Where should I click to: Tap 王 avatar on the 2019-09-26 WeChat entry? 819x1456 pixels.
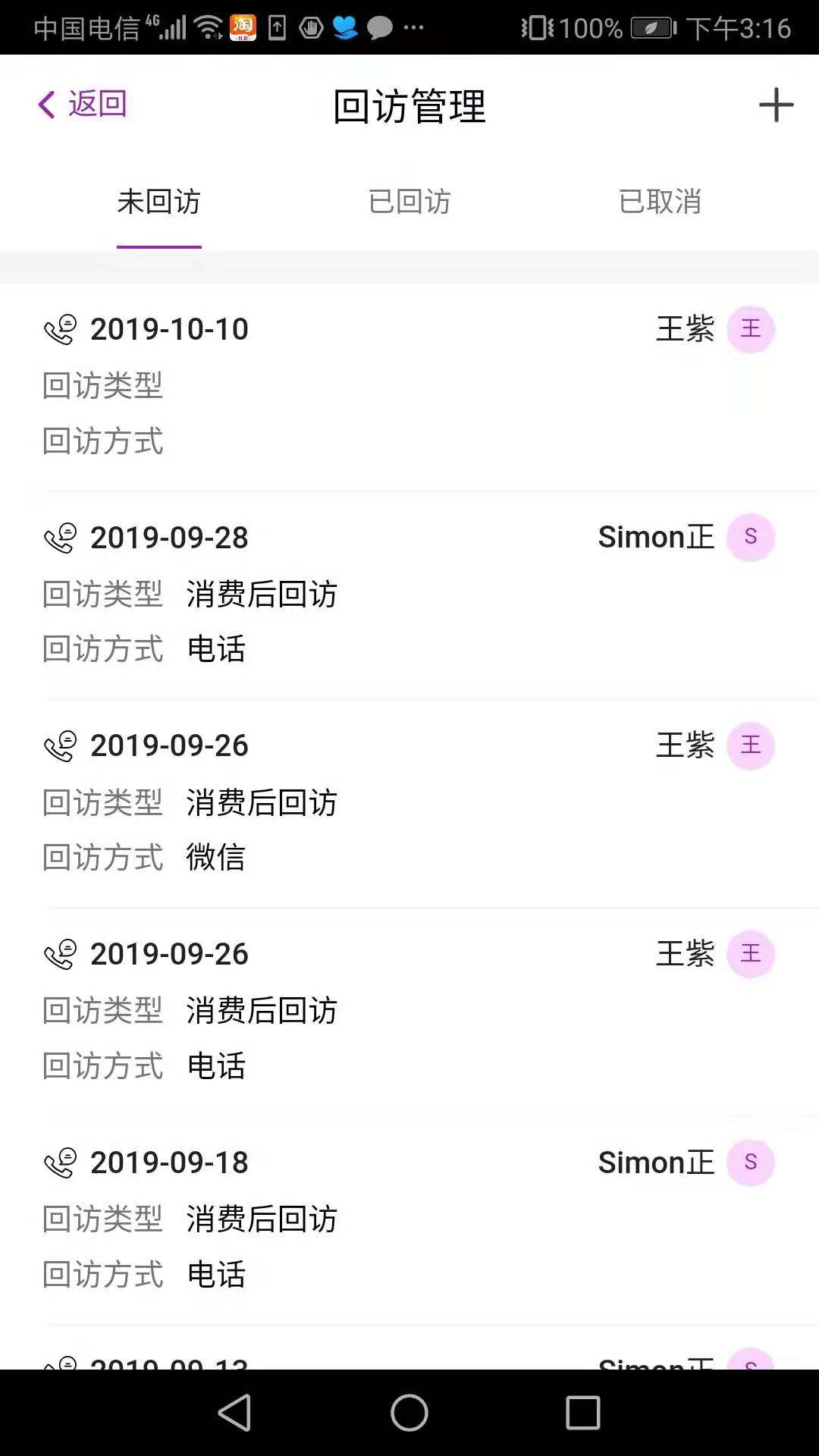click(750, 745)
